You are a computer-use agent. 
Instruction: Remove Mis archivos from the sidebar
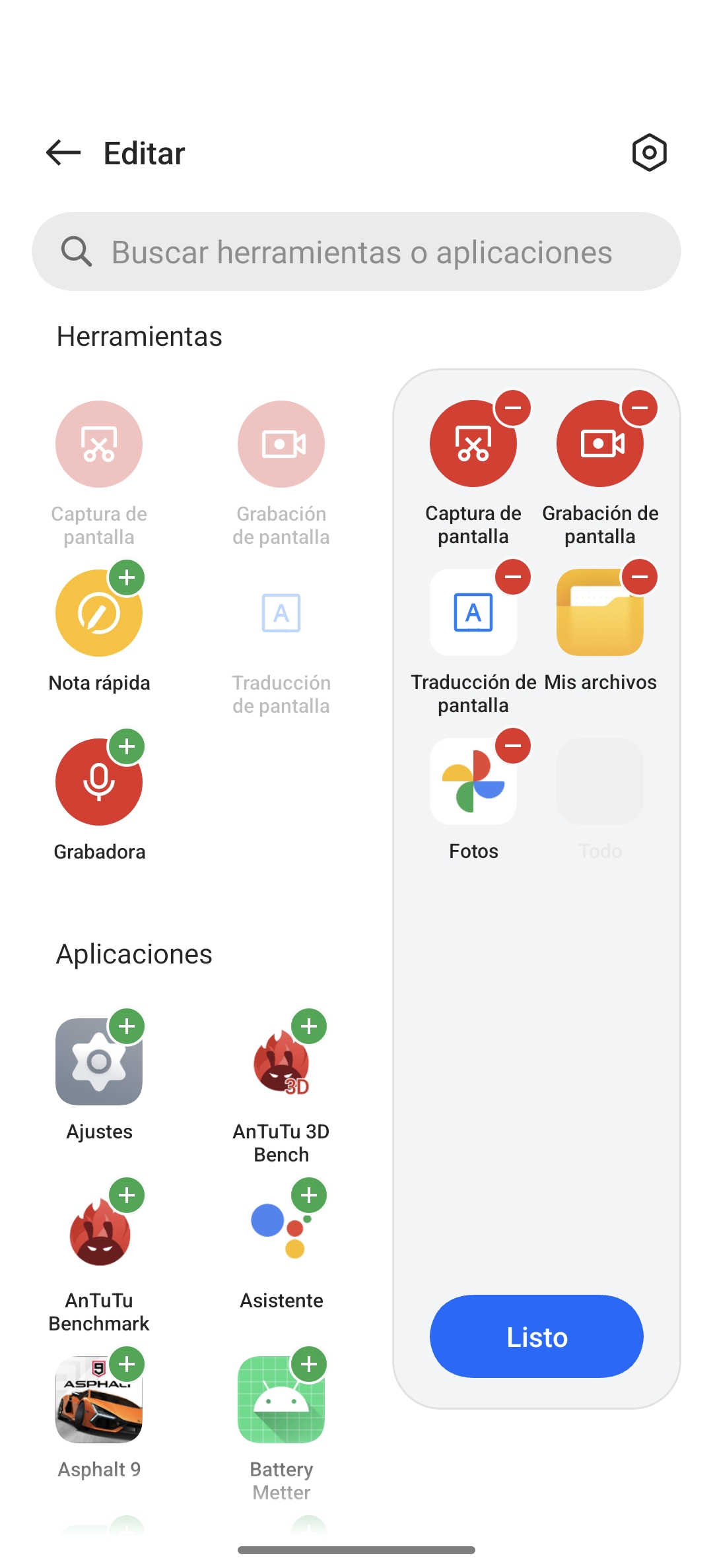click(x=640, y=577)
